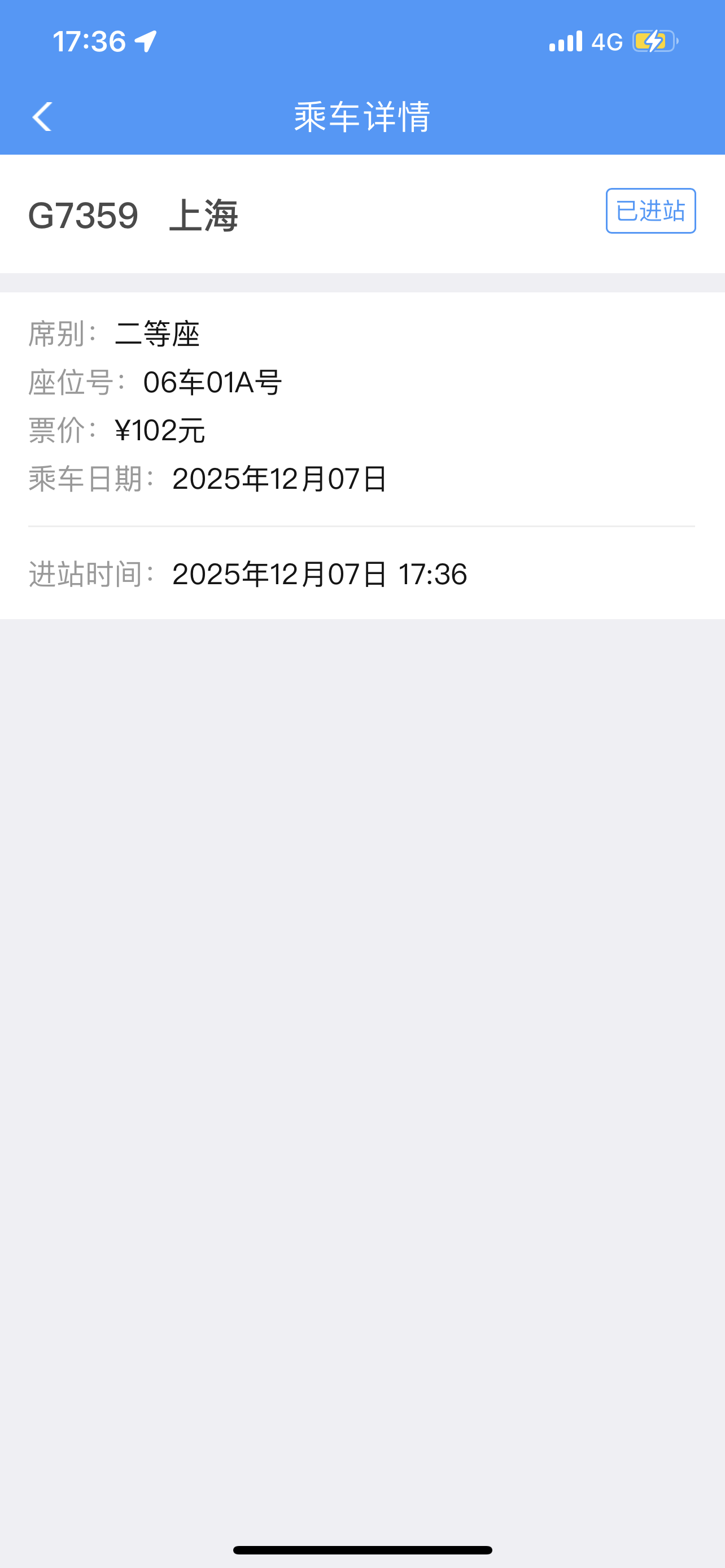
Task: Tap the 已进站 status badge
Action: 649,211
